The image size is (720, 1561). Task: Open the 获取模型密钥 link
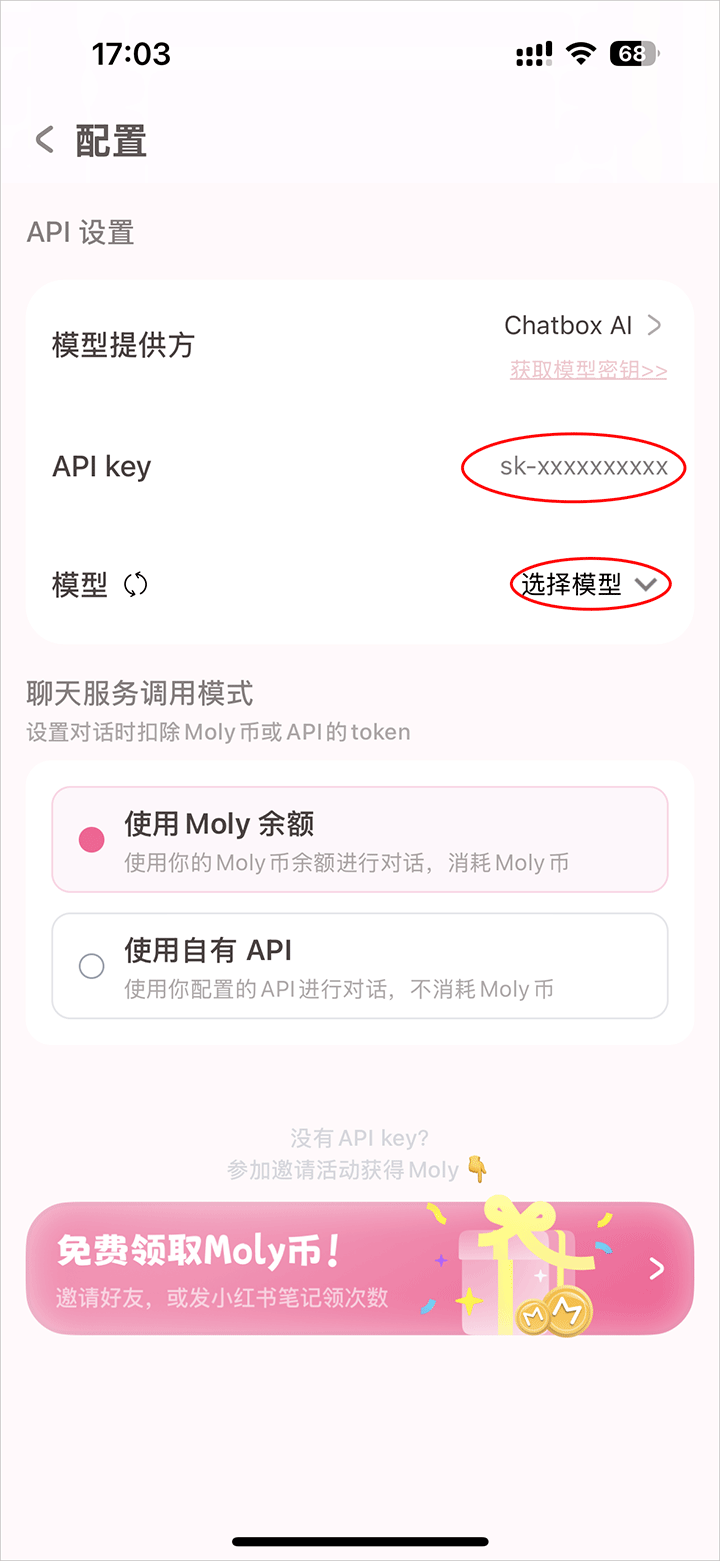588,370
